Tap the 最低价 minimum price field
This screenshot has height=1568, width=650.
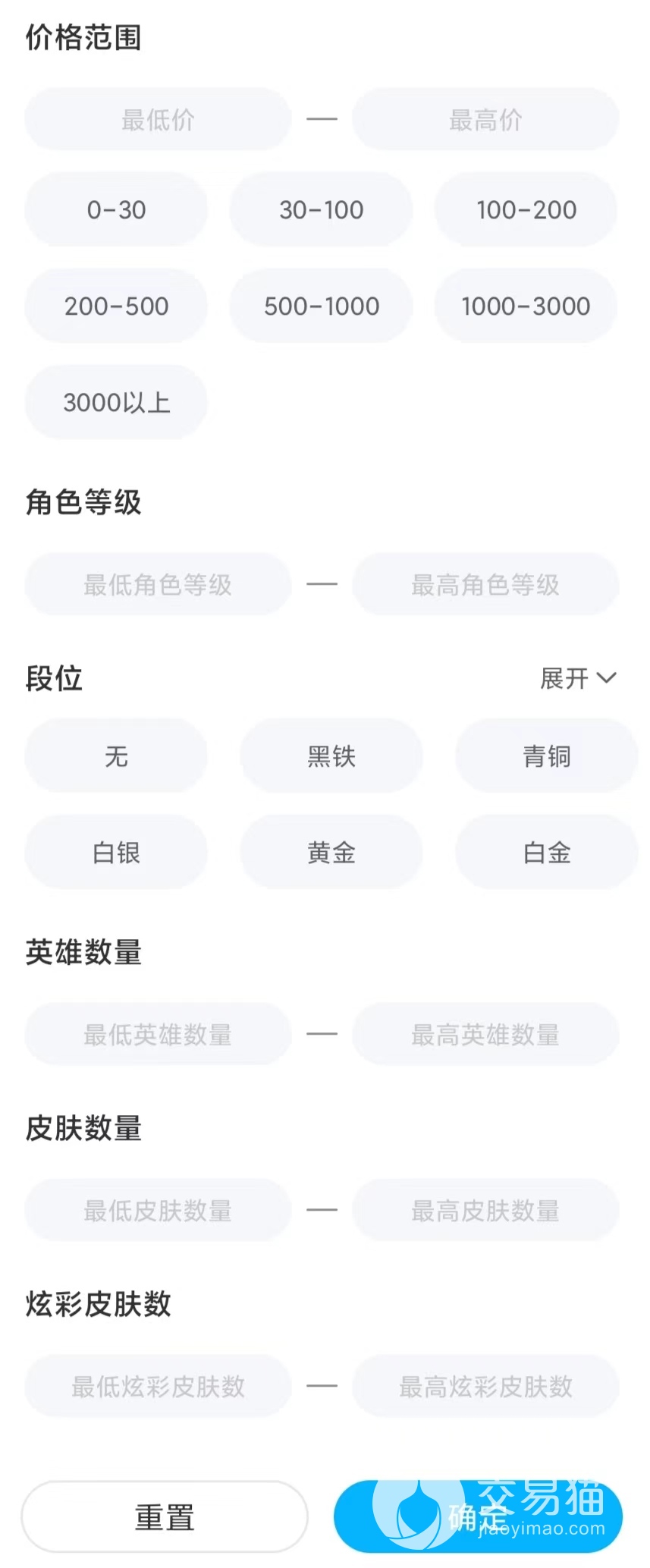pos(158,119)
